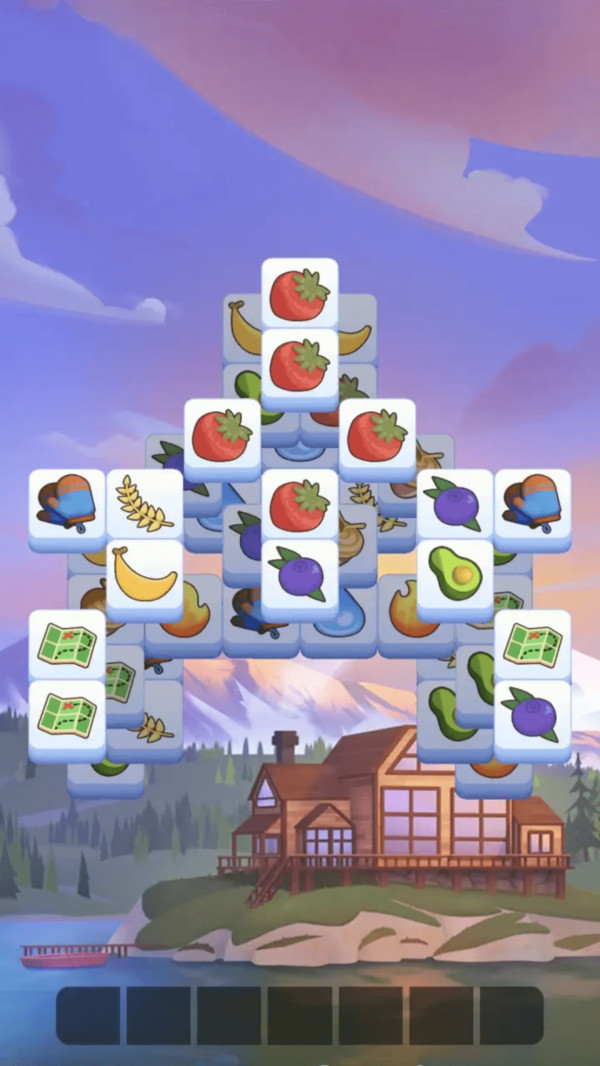
Task: Pick the topmost strawberry tile of the pyramid
Action: click(300, 292)
